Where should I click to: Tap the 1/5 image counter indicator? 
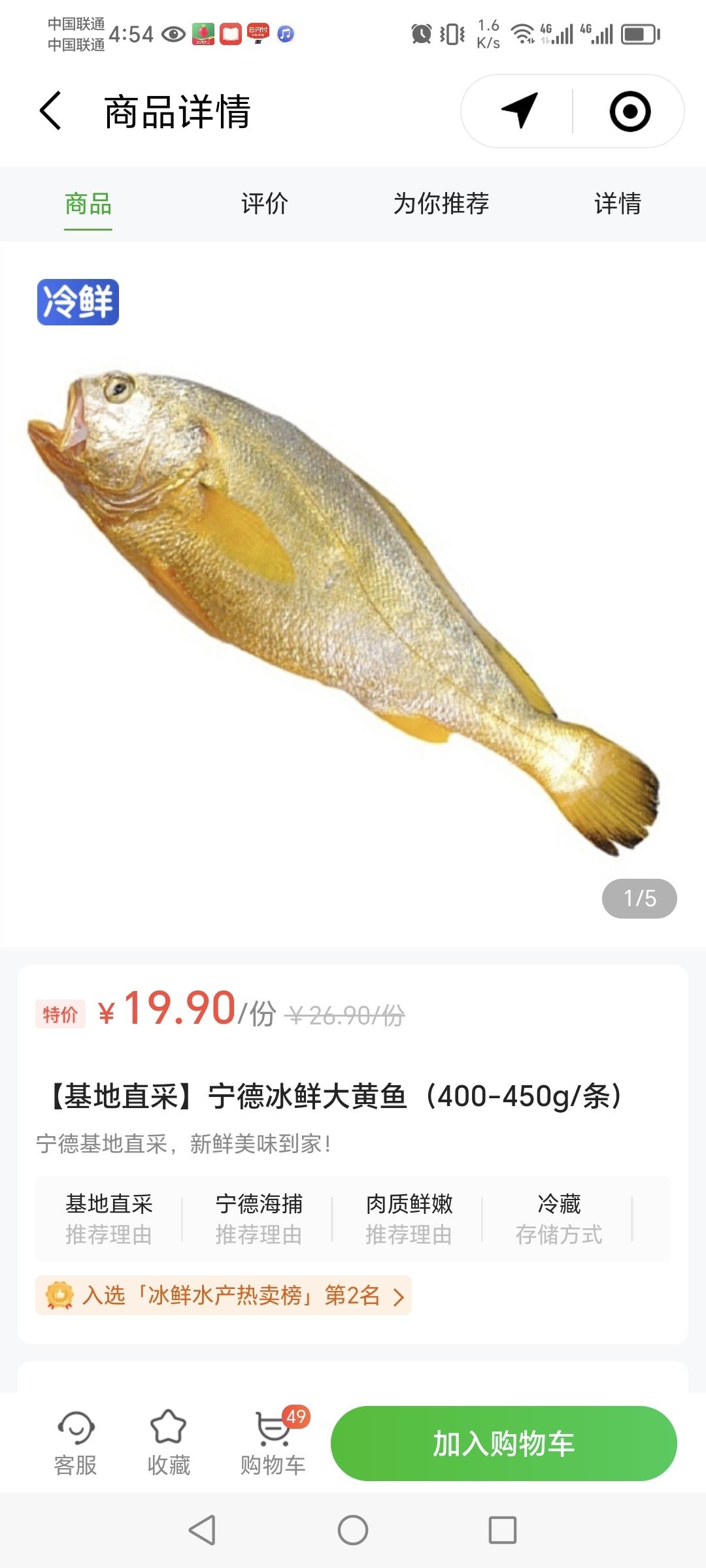tap(639, 898)
